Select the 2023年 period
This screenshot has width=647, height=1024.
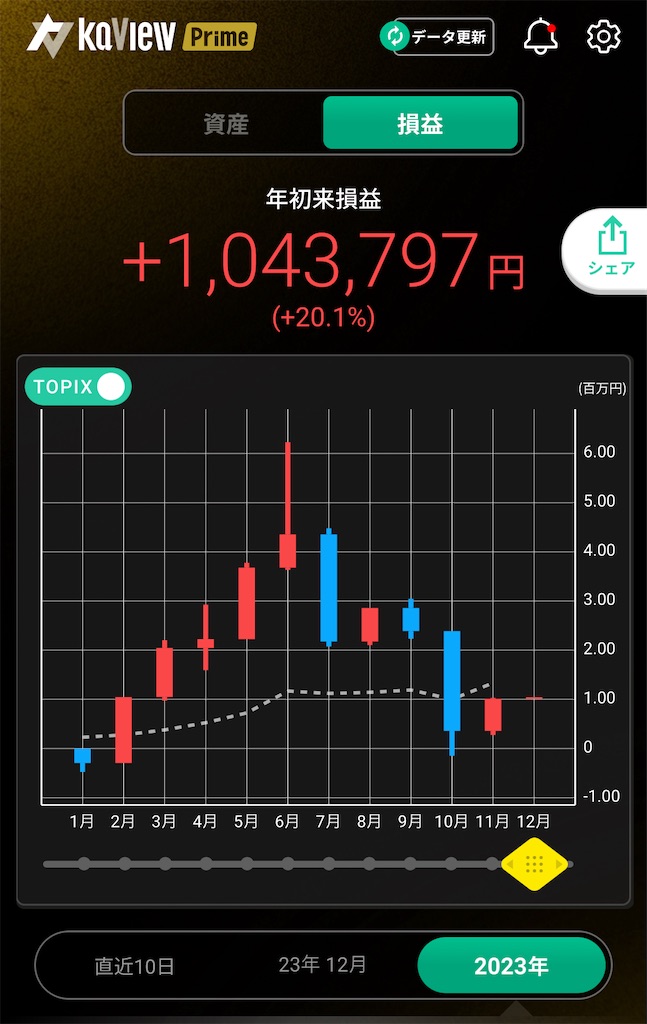coord(511,966)
